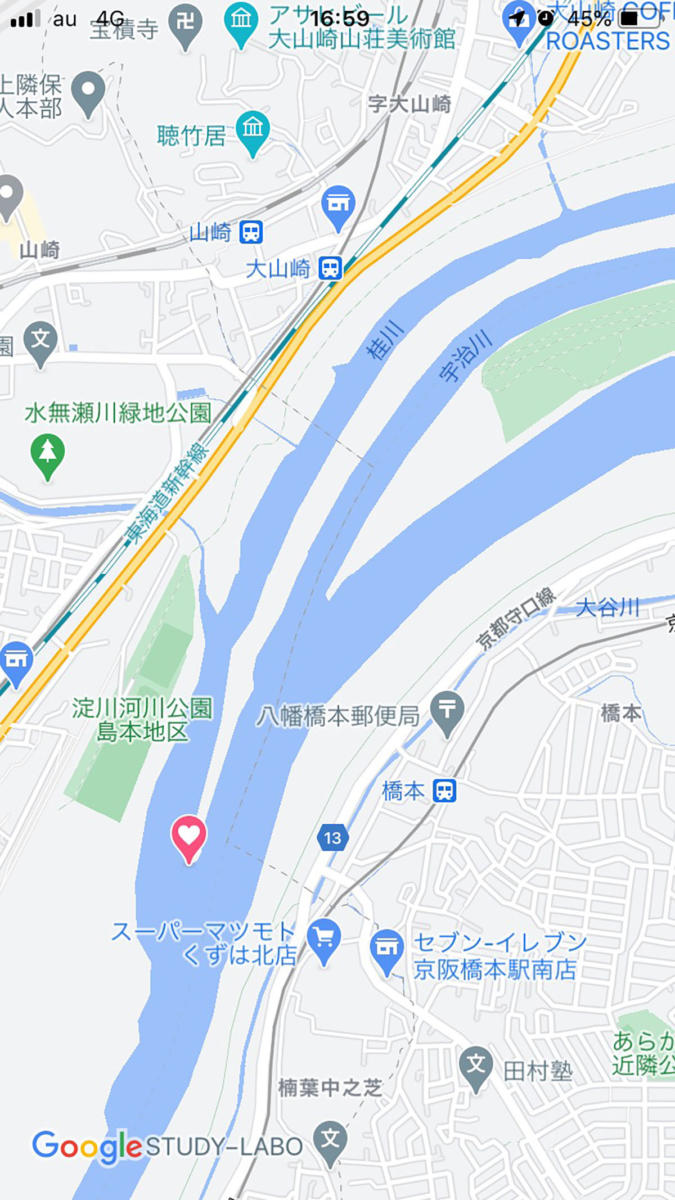Tap the pink heart saved place pin
This screenshot has height=1200, width=675.
(189, 838)
